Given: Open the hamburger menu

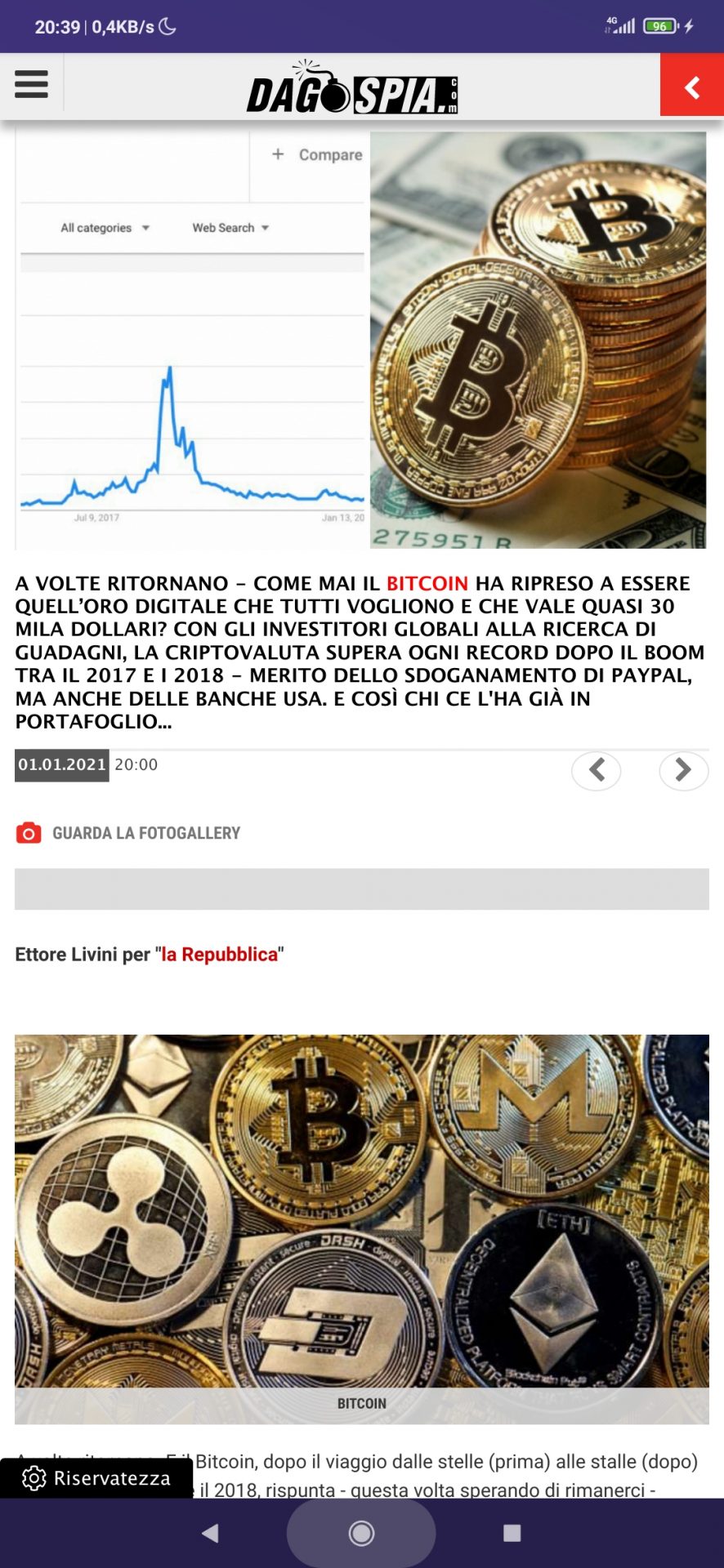Looking at the screenshot, I should tap(31, 84).
